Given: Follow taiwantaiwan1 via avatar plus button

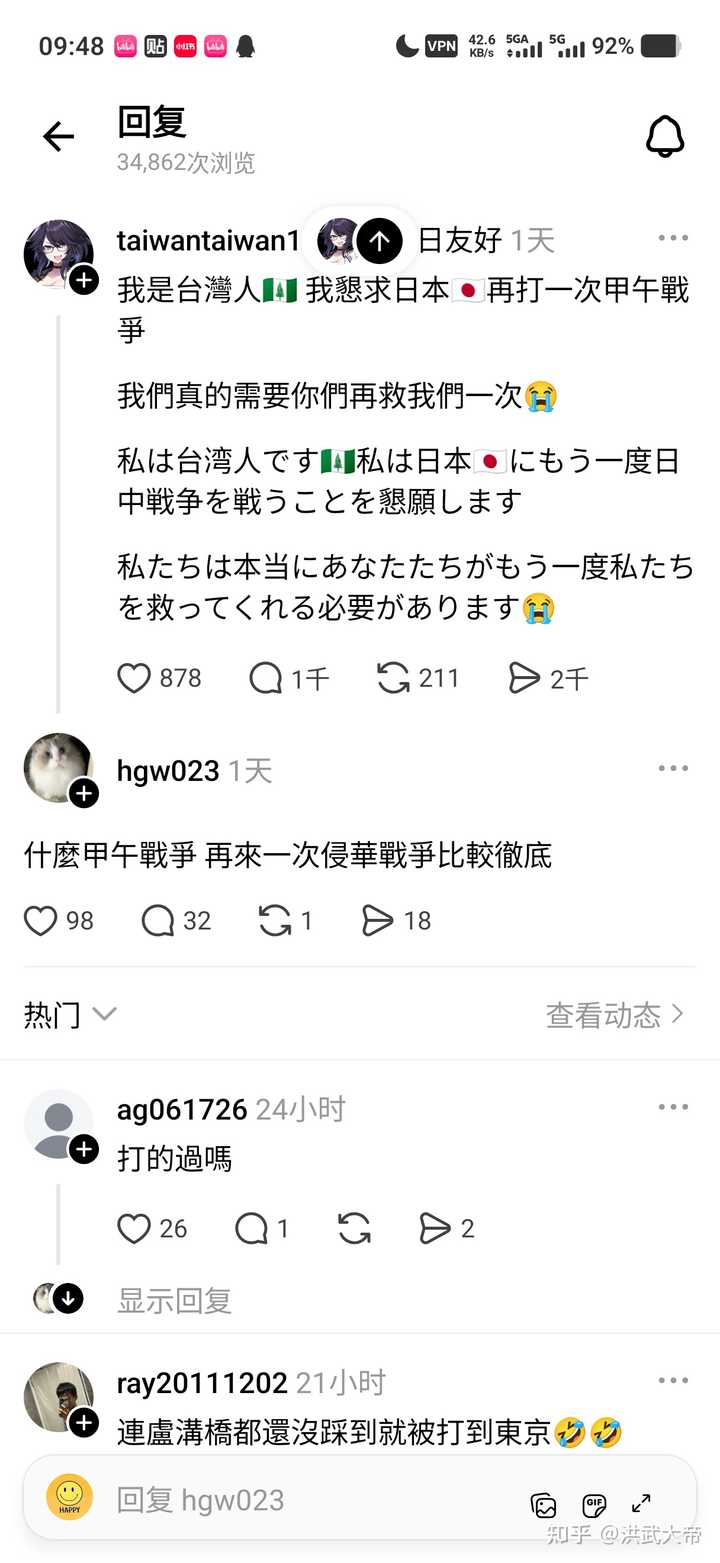Looking at the screenshot, I should (84, 280).
